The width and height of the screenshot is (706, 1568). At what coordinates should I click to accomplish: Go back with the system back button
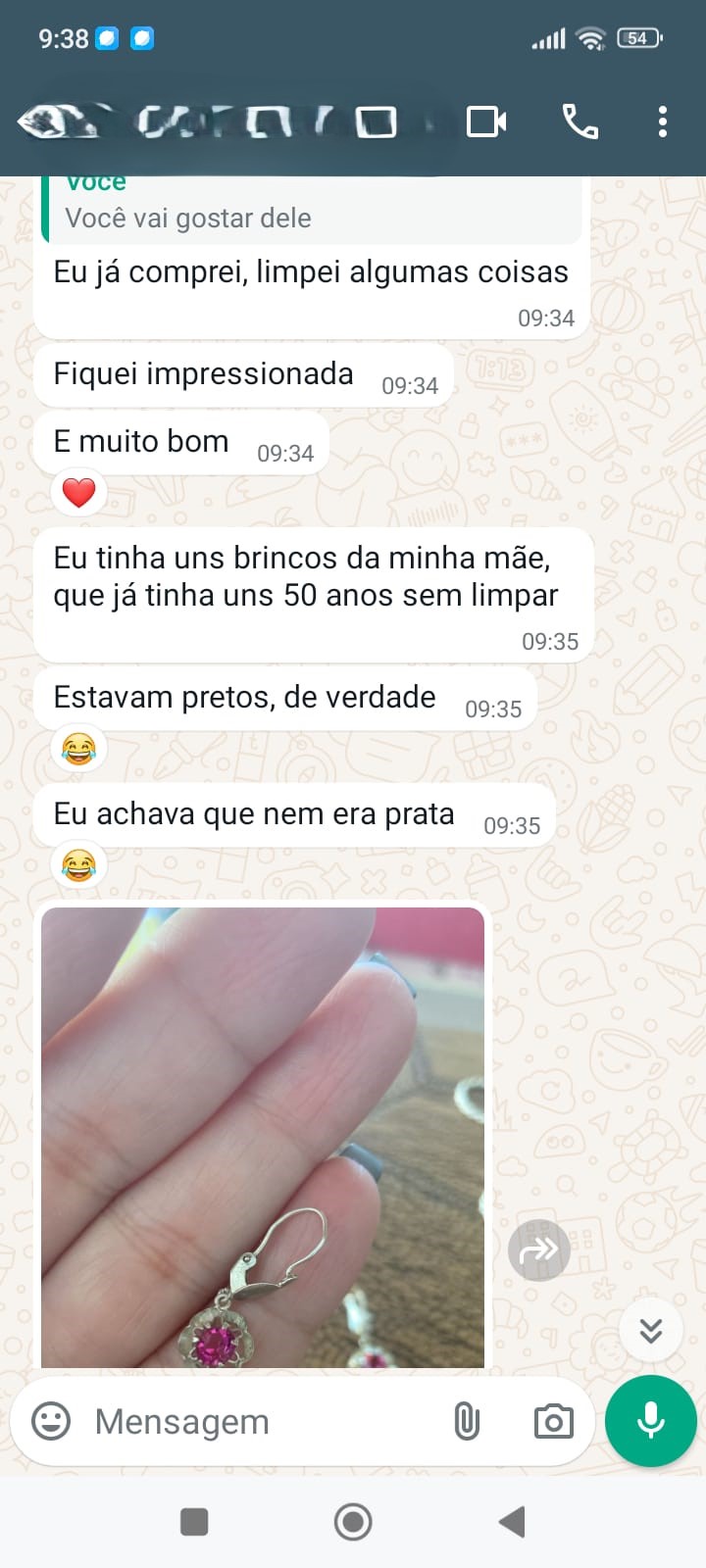(x=512, y=1522)
